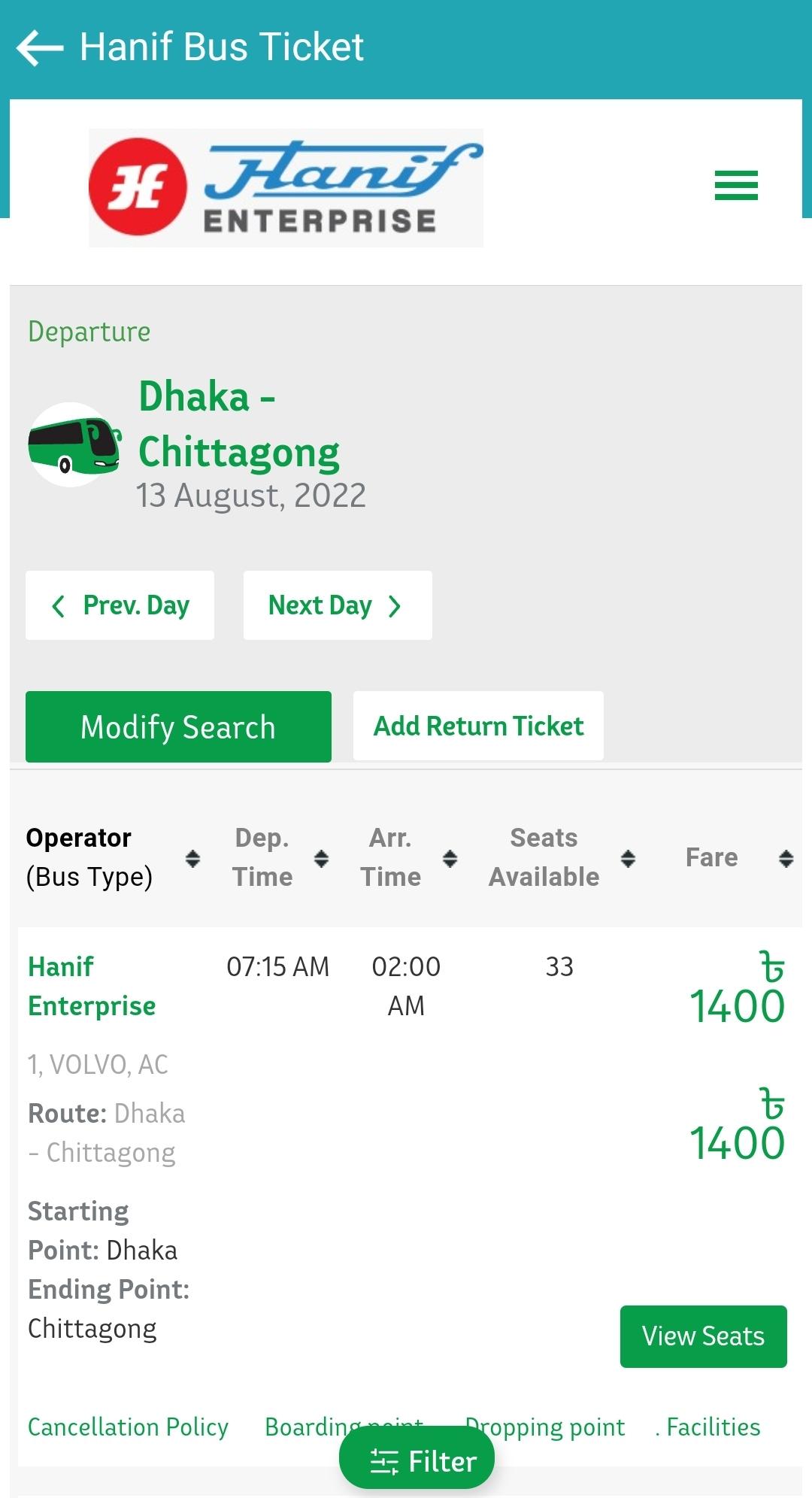Click the green ৳1400 fare amount

coord(735,1000)
